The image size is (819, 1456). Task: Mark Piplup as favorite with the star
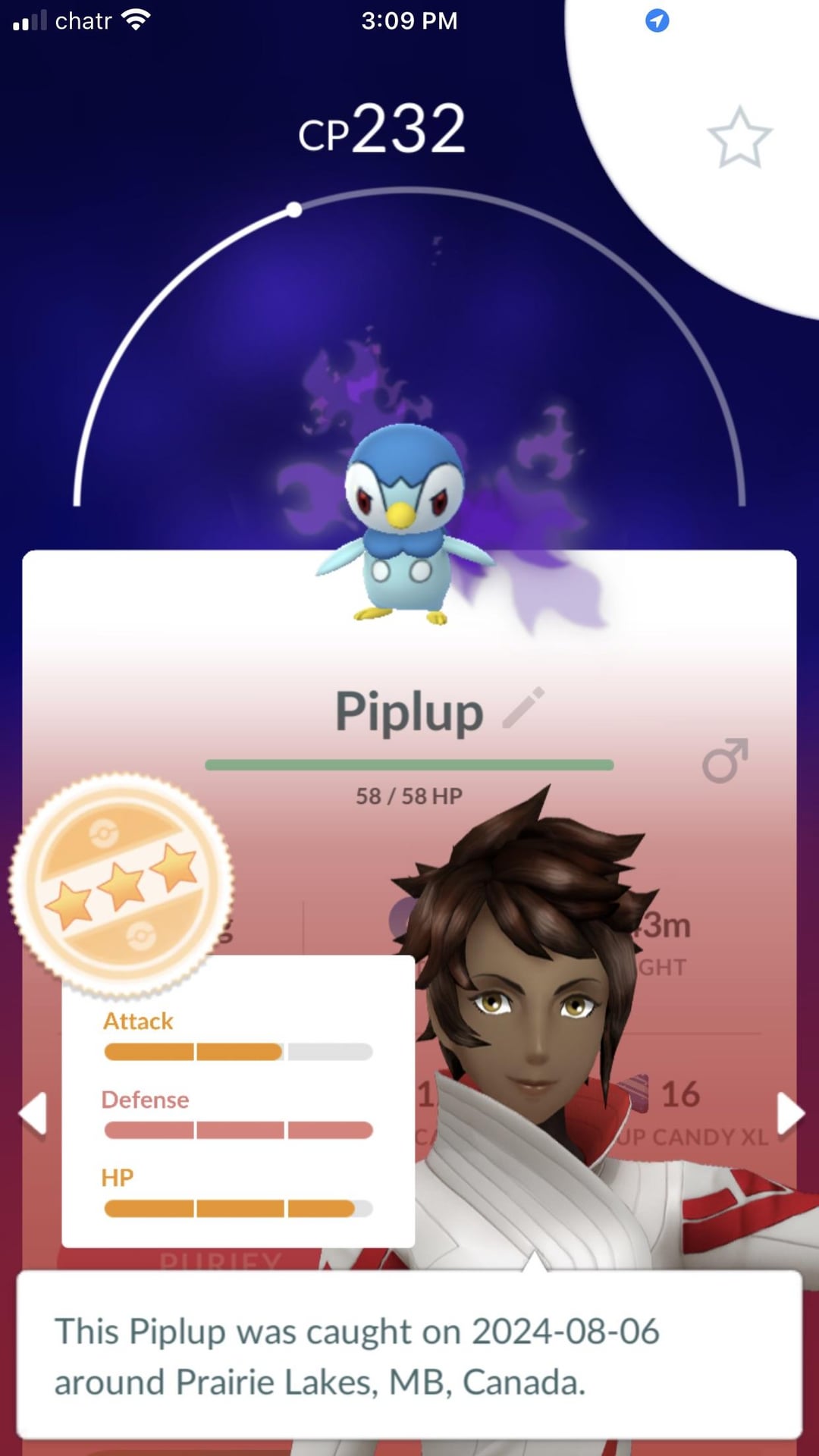pos(739,137)
